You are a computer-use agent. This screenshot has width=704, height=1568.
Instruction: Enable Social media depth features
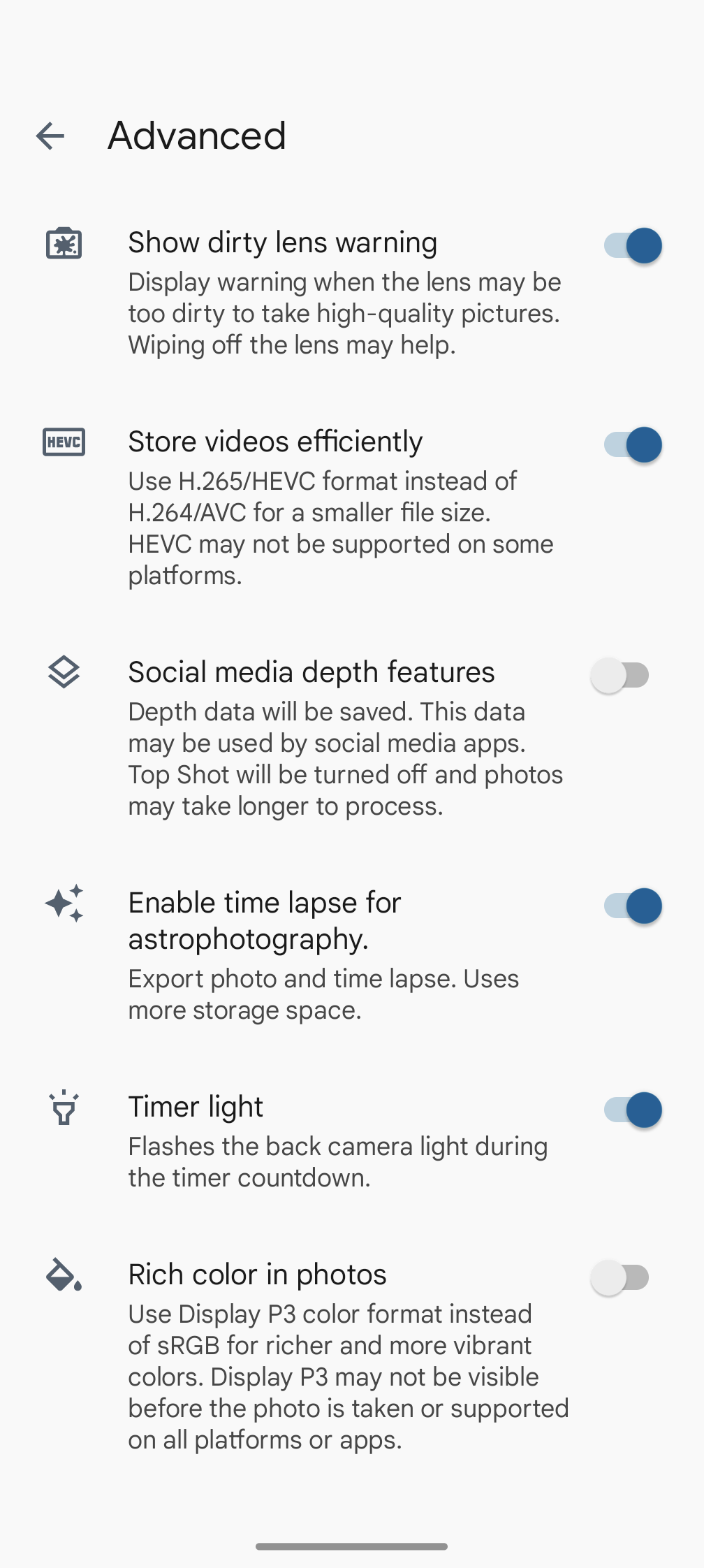tap(621, 676)
